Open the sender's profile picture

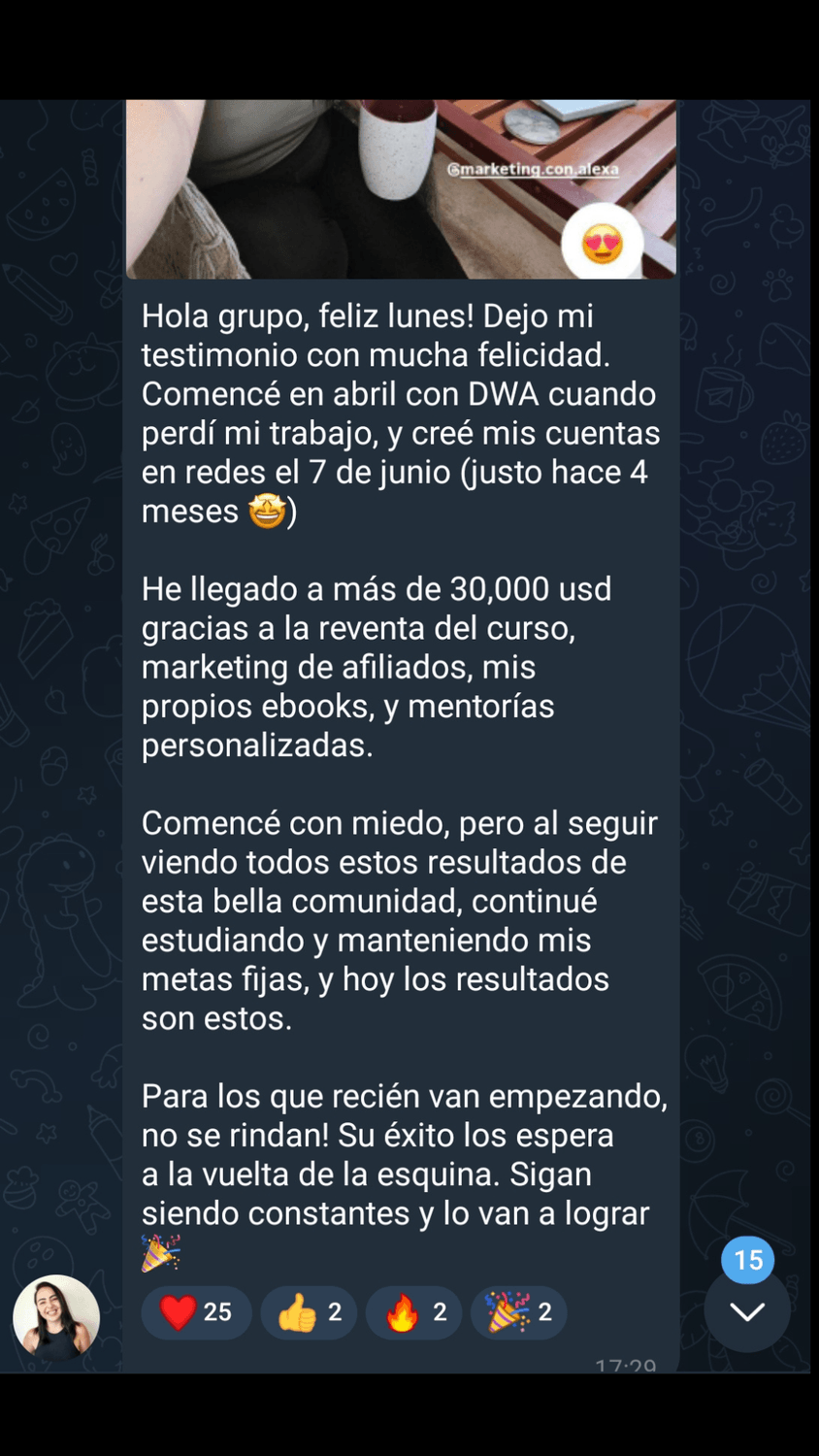click(x=56, y=1317)
